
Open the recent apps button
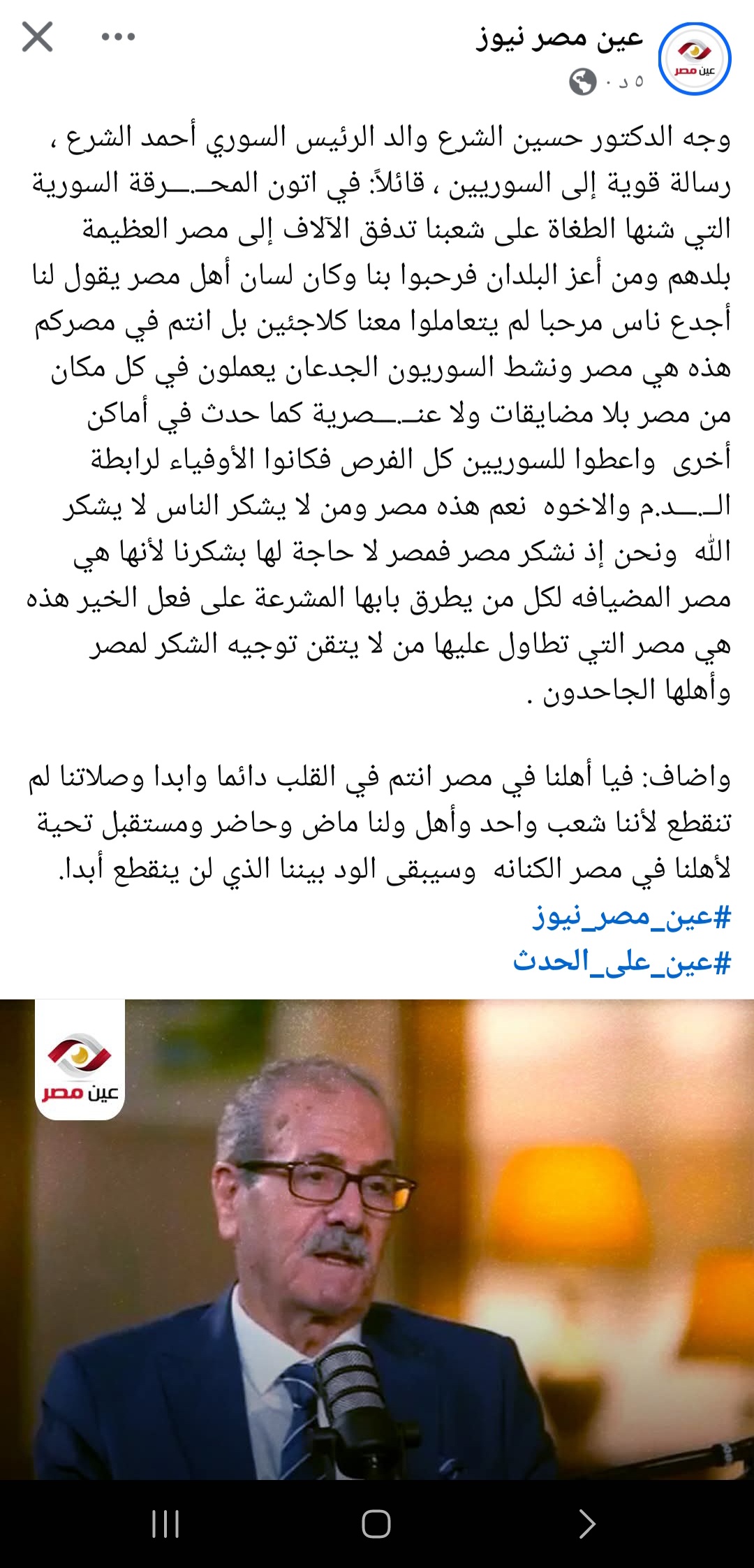coord(165,1524)
